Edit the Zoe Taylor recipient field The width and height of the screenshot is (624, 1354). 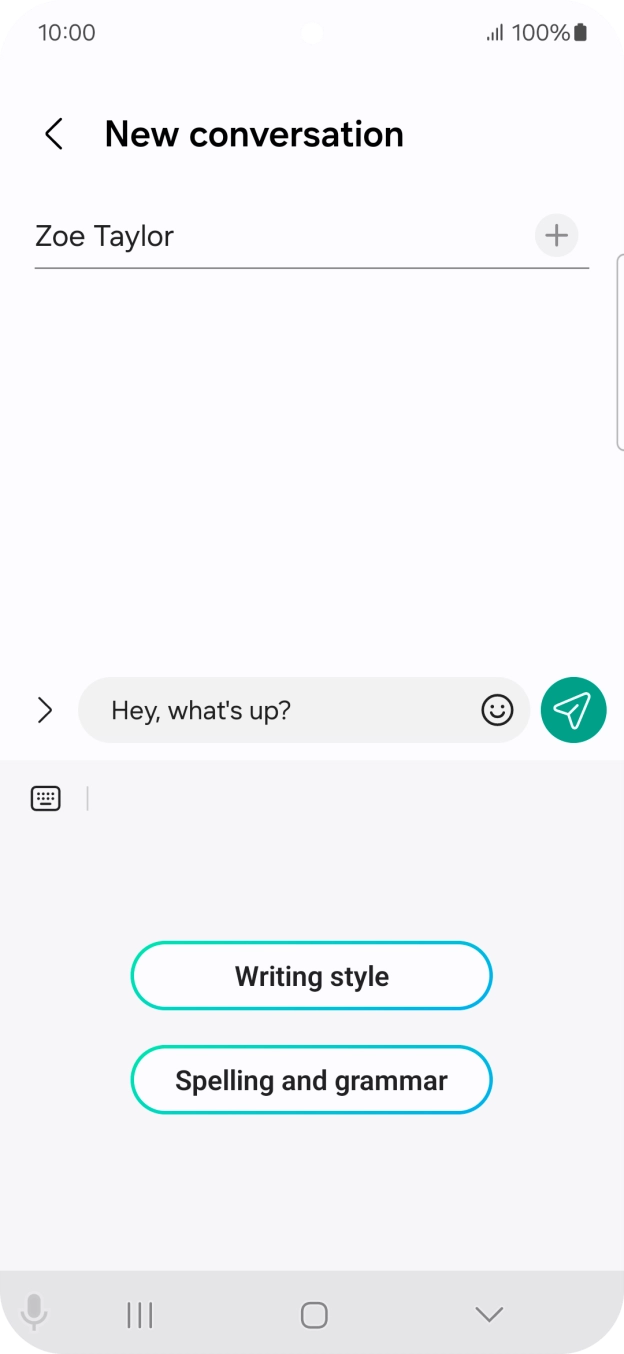[280, 237]
